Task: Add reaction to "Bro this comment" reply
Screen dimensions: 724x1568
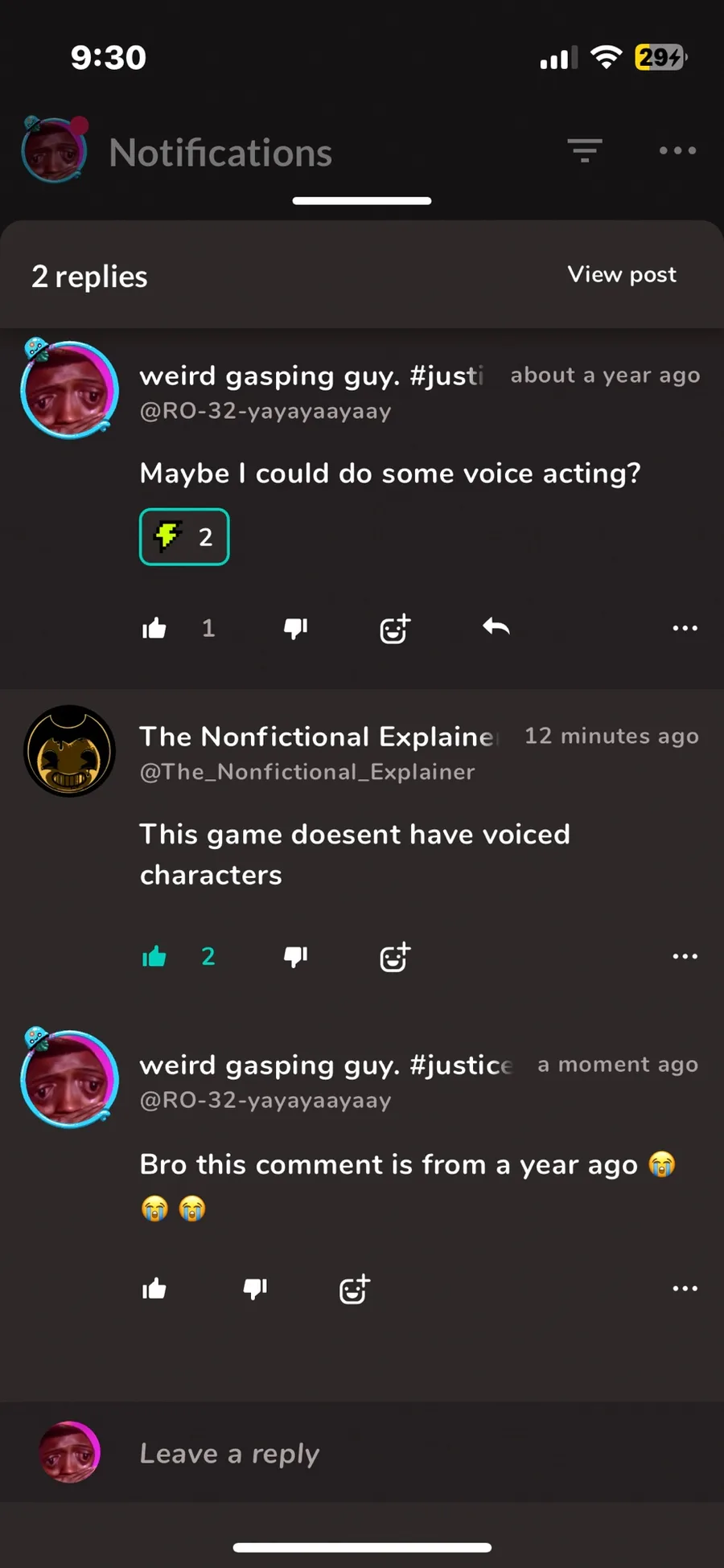Action: [355, 1289]
